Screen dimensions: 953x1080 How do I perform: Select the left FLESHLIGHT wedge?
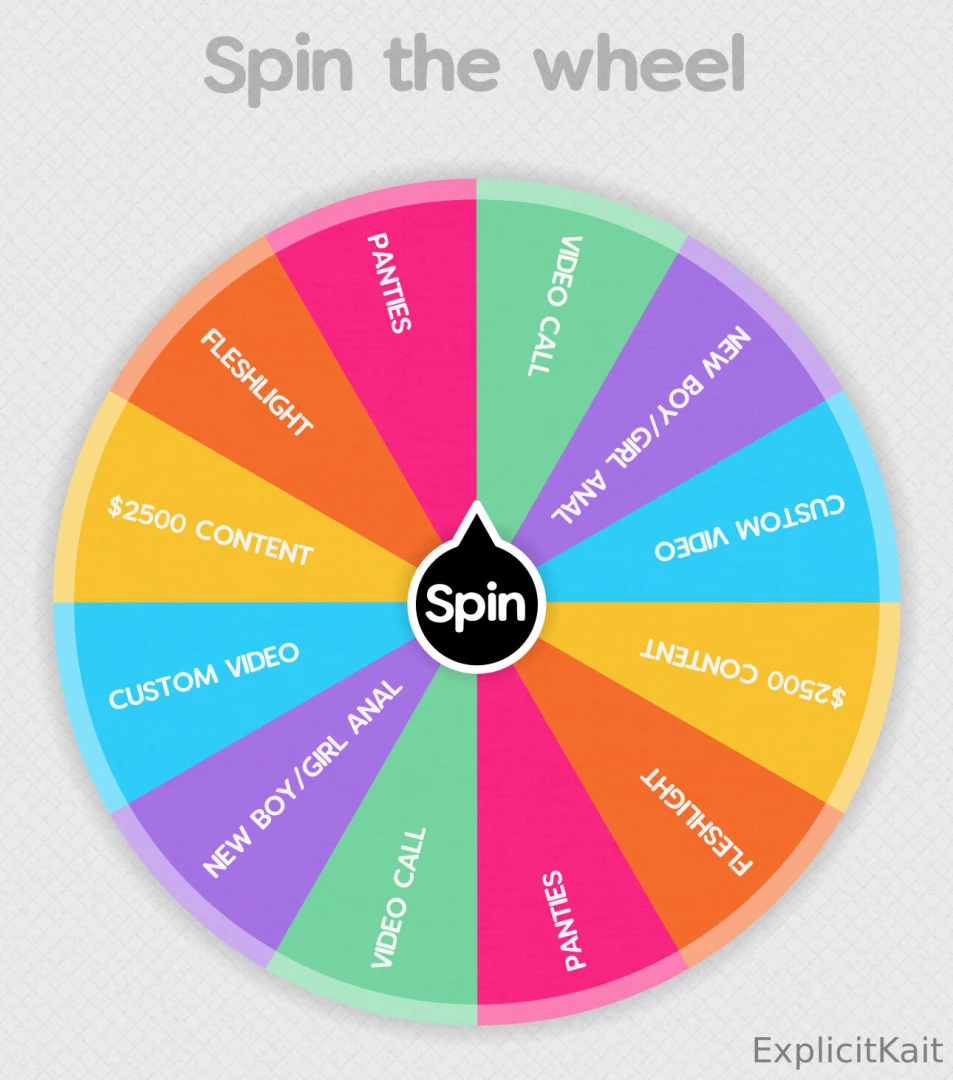(x=255, y=385)
